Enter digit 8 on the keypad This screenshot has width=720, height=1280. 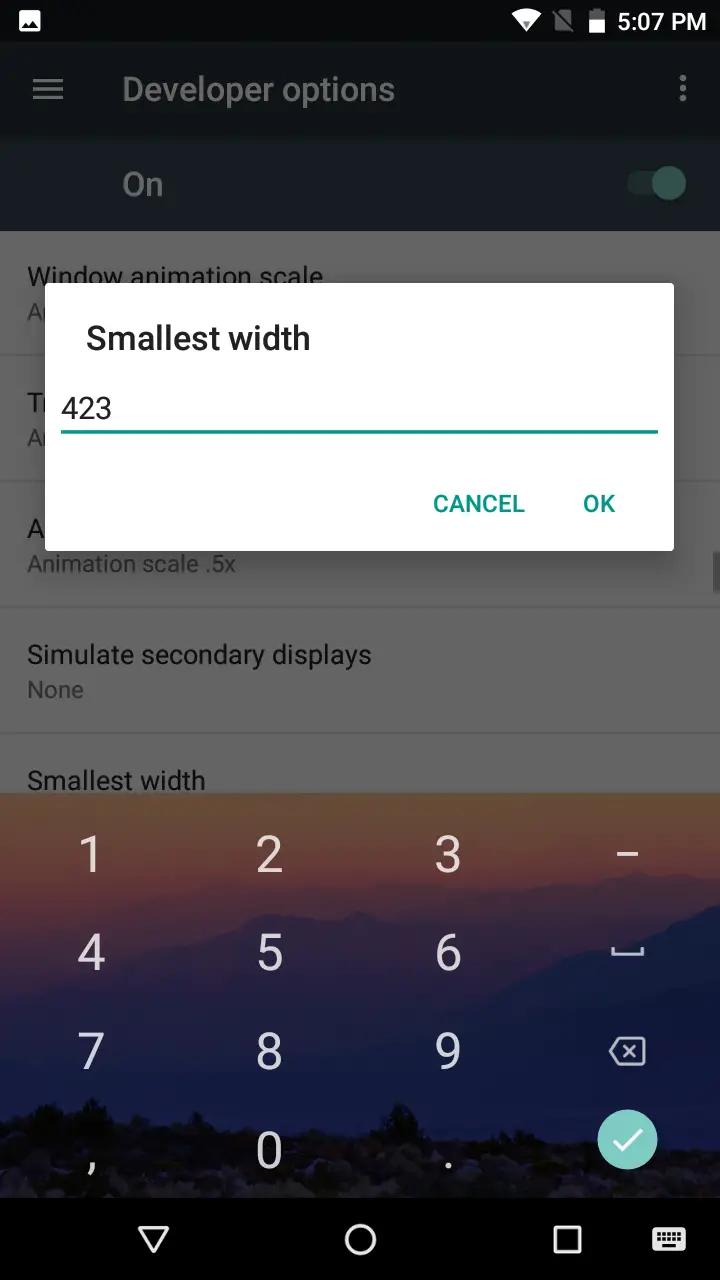click(x=269, y=1051)
